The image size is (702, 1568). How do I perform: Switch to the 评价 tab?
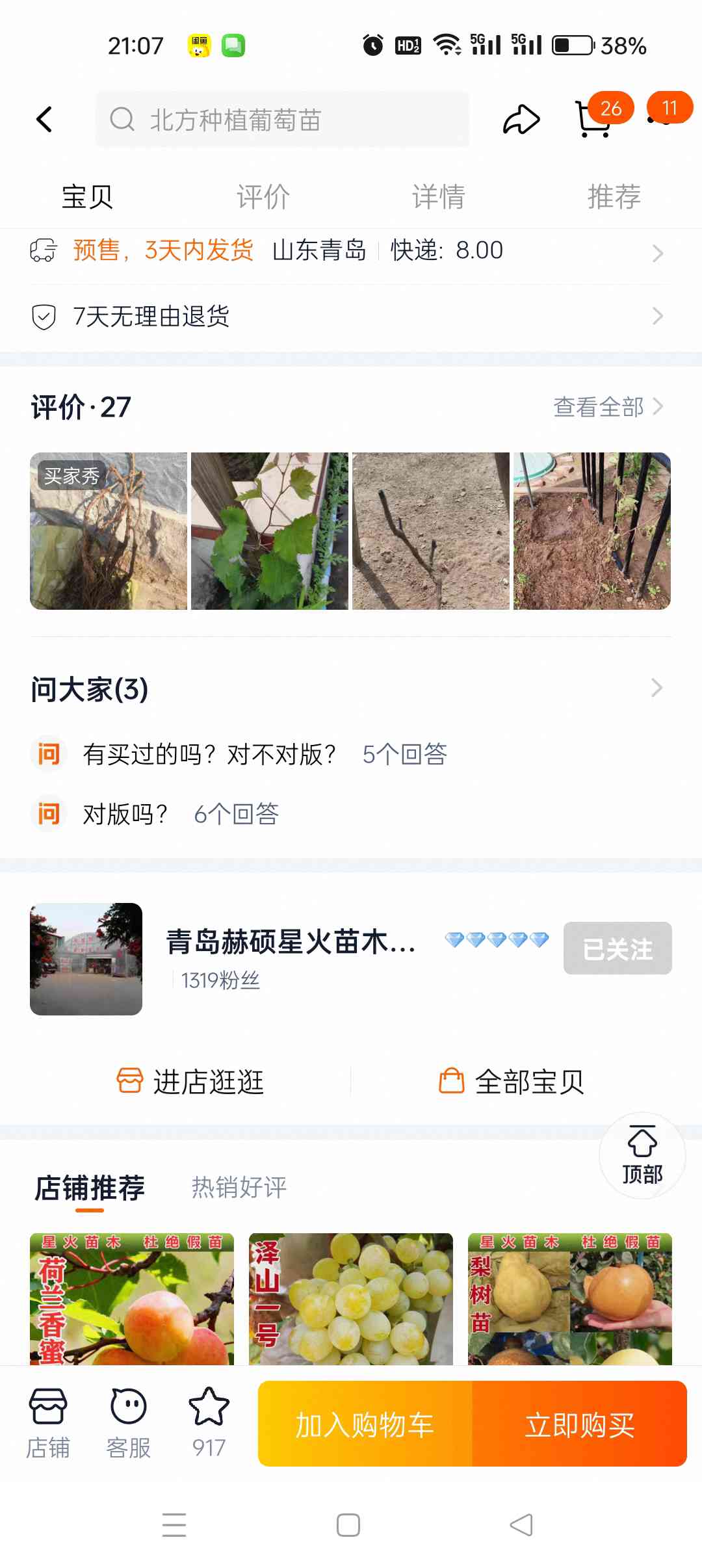(x=263, y=196)
